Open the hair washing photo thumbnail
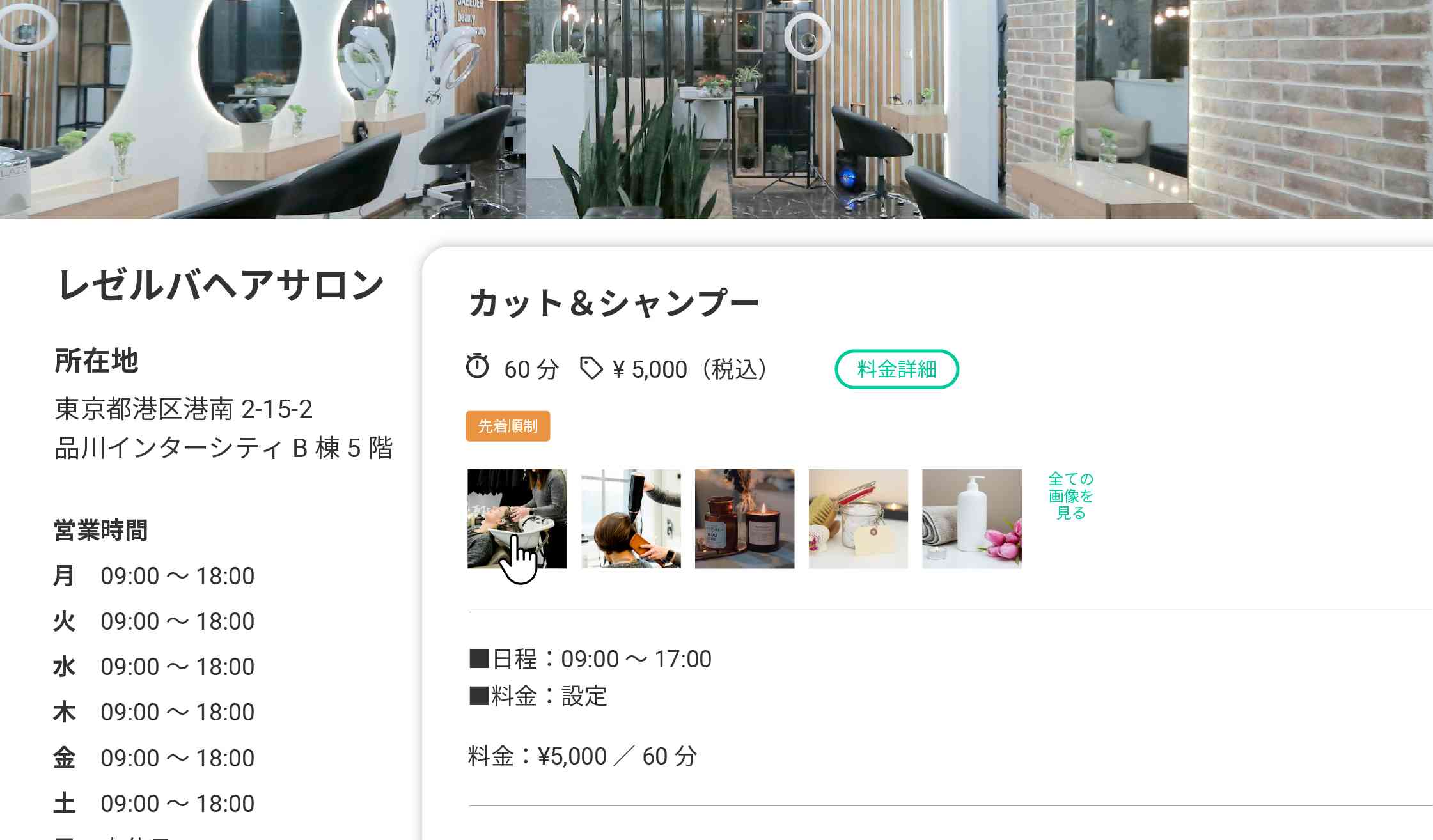The height and width of the screenshot is (840, 1433). coord(517,518)
